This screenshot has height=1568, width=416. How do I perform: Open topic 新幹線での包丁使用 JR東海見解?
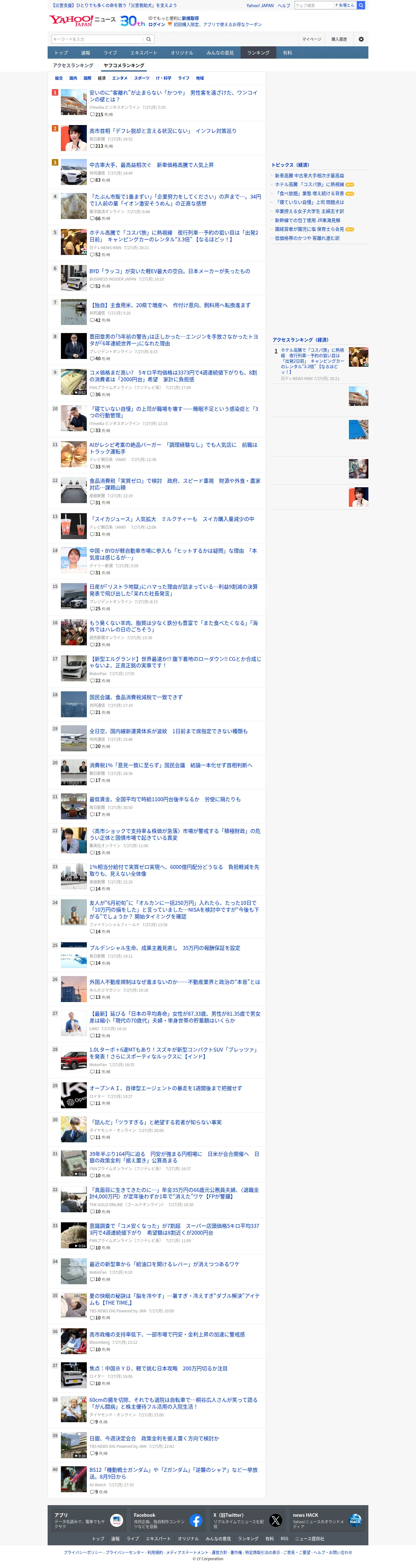click(307, 220)
